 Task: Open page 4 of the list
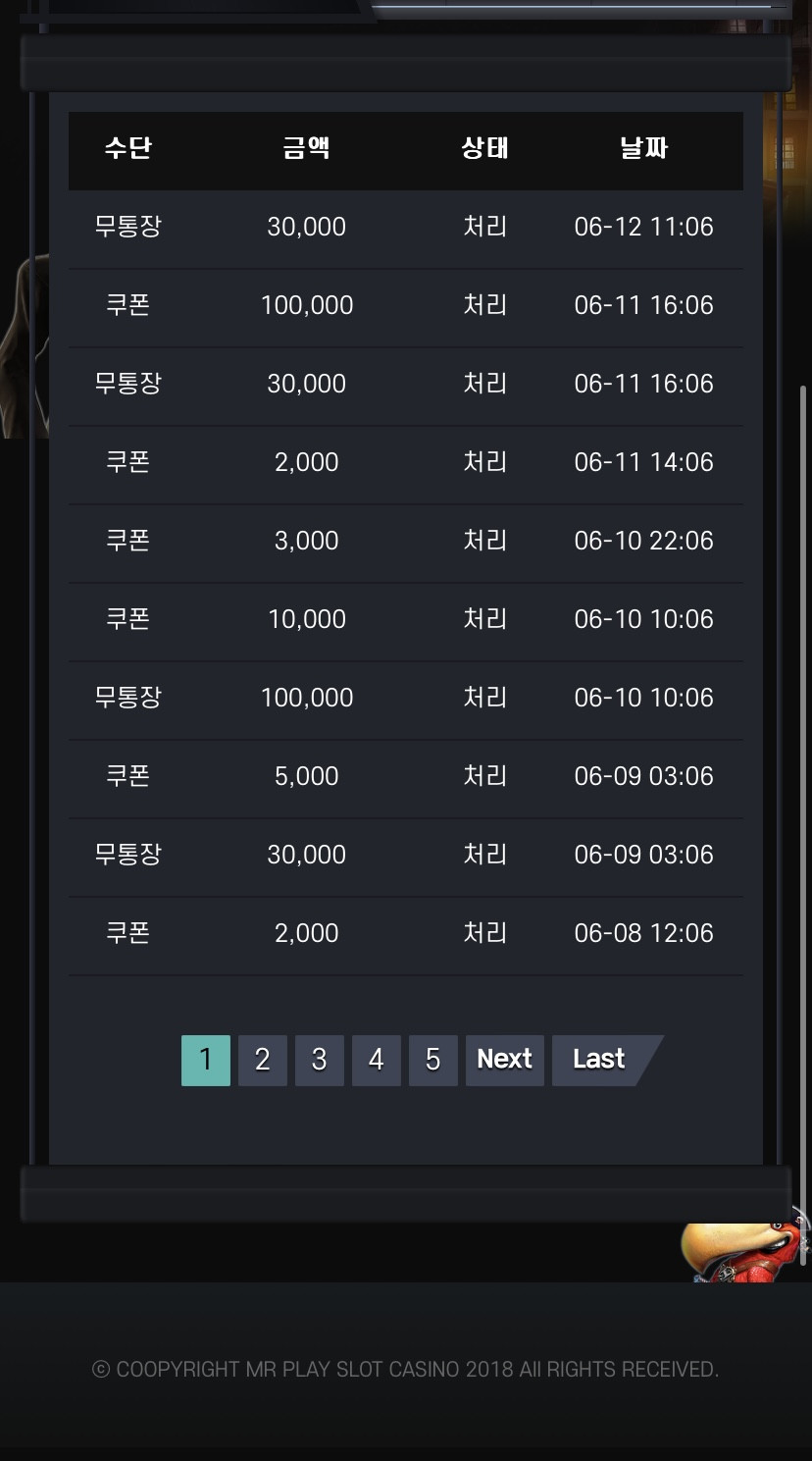[377, 1060]
